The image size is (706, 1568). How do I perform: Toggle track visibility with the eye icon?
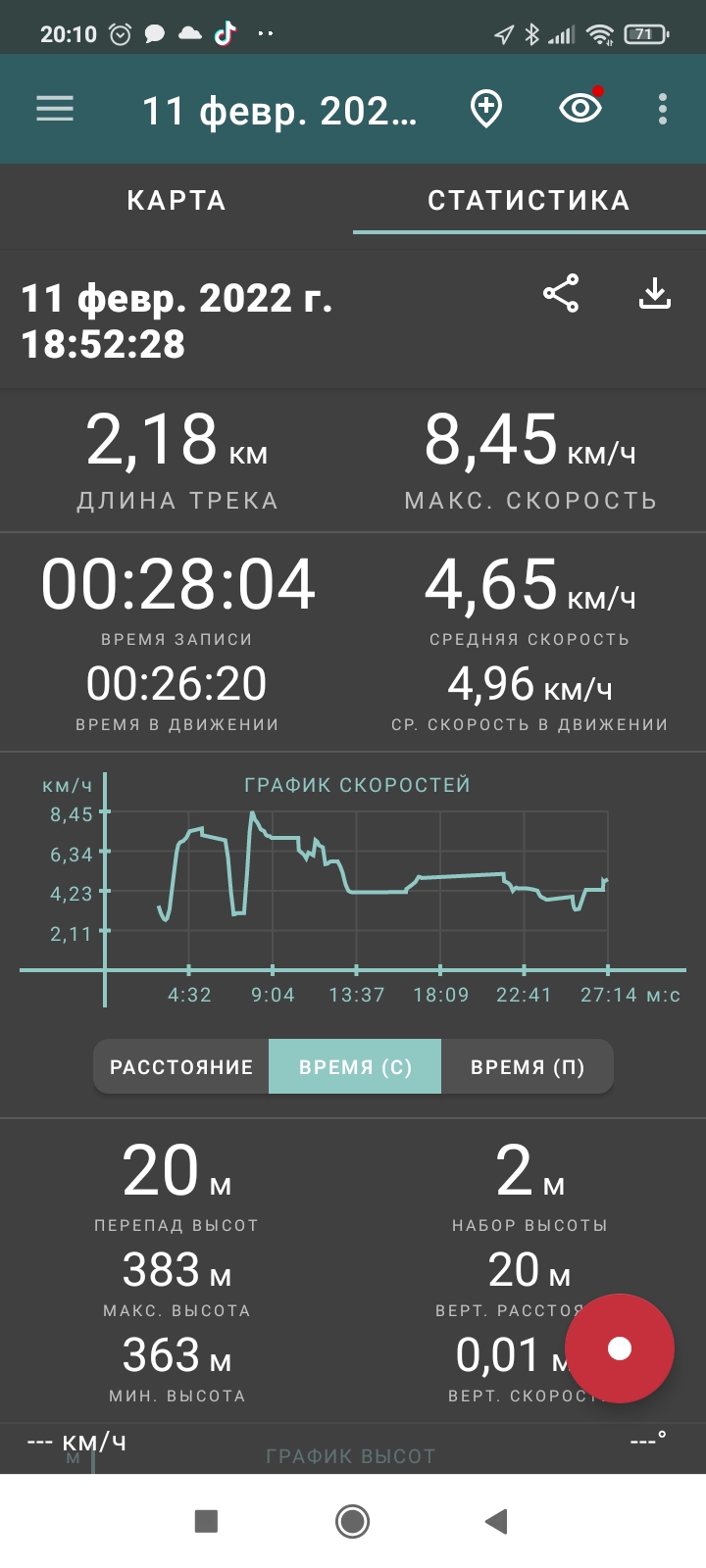point(580,108)
